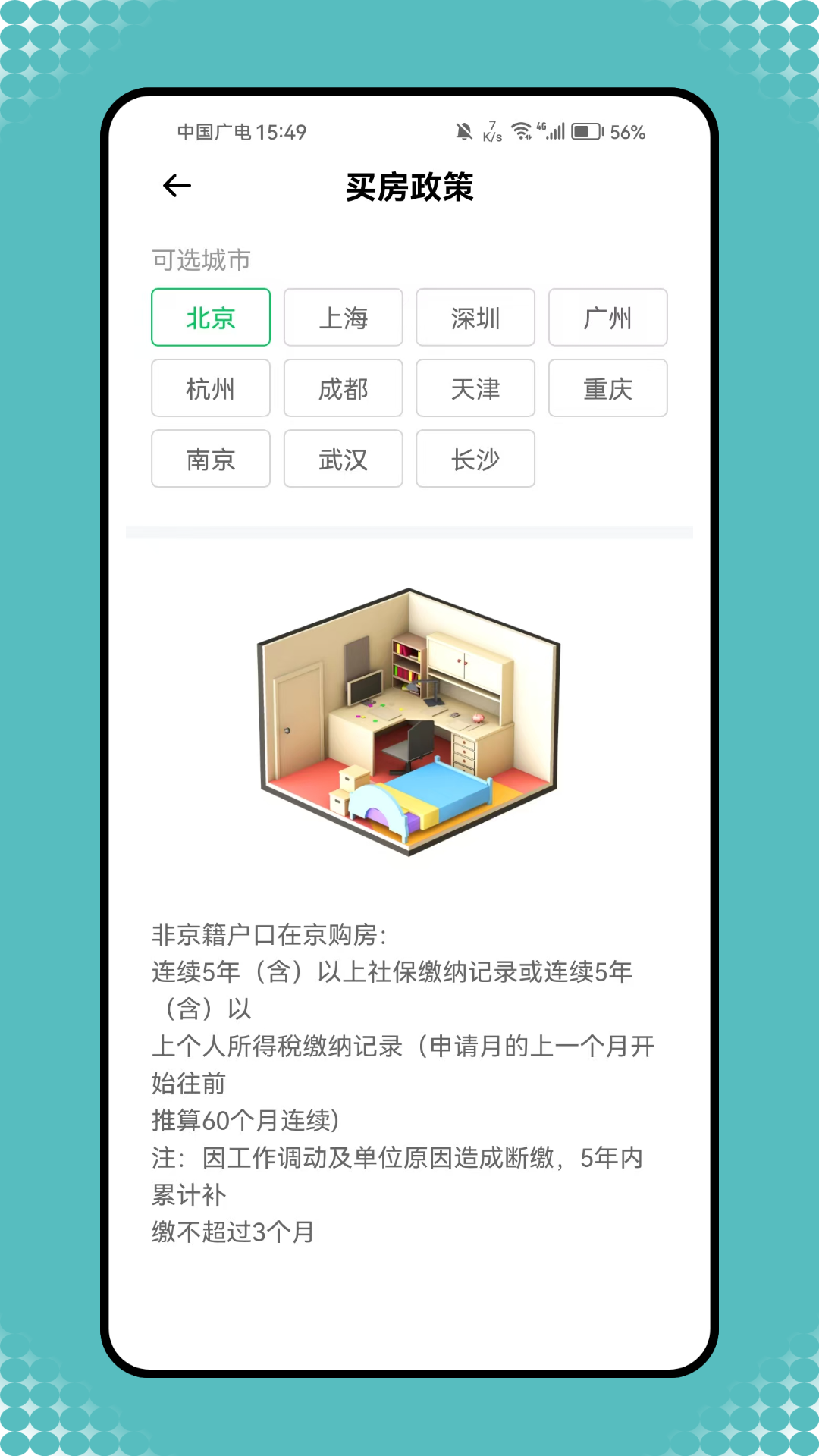Select 长沙 as the city
This screenshot has width=819, height=1456.
point(475,459)
